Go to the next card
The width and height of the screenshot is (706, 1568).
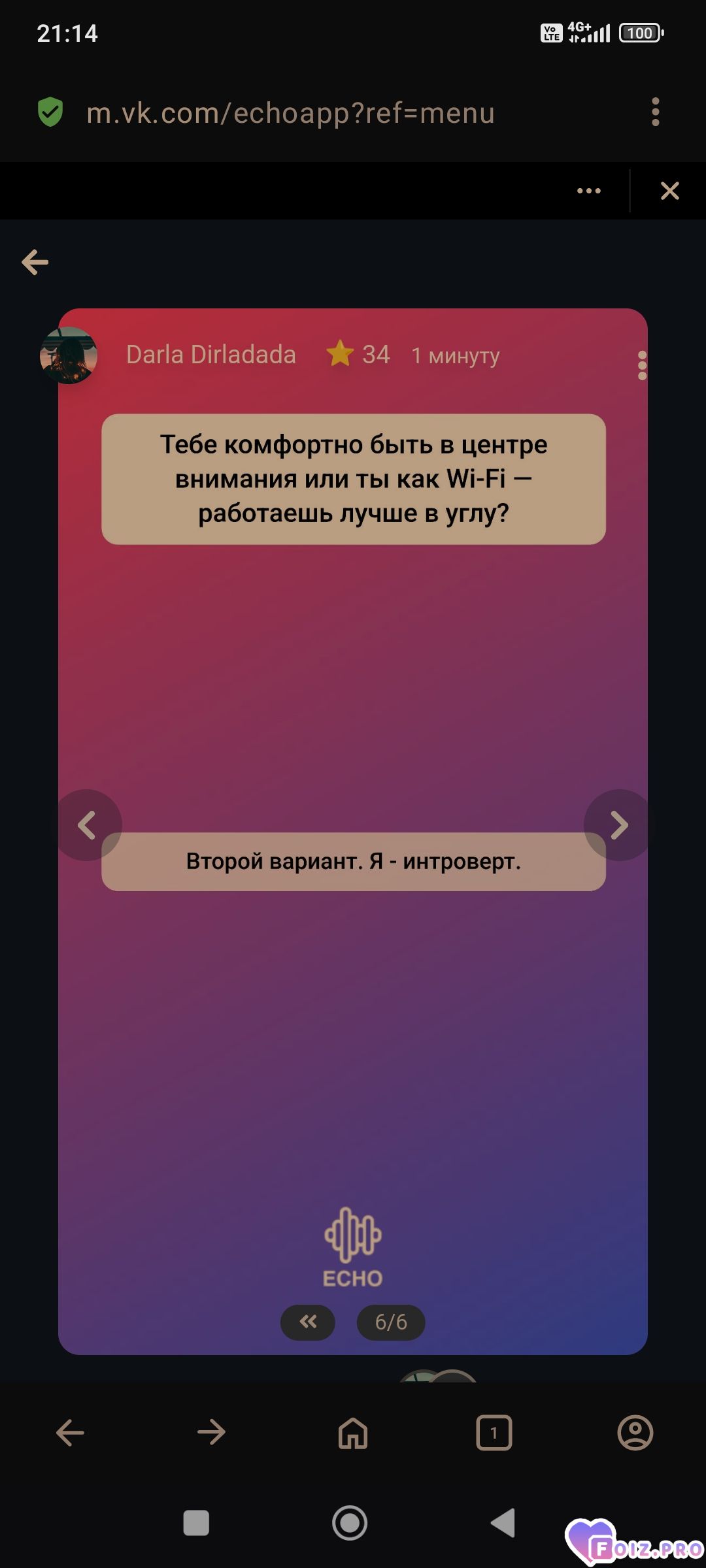click(x=618, y=825)
